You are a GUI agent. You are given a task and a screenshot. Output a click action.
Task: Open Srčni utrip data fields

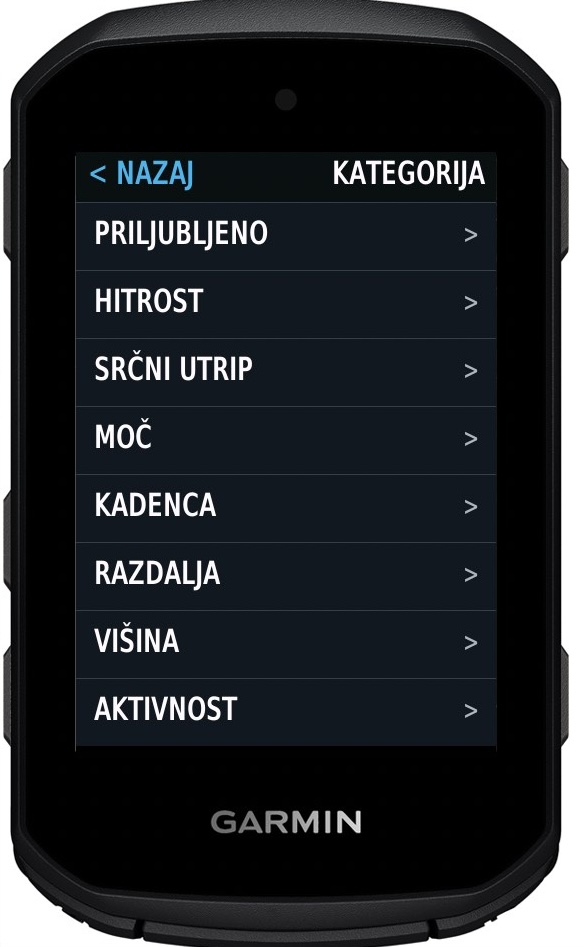pos(286,372)
